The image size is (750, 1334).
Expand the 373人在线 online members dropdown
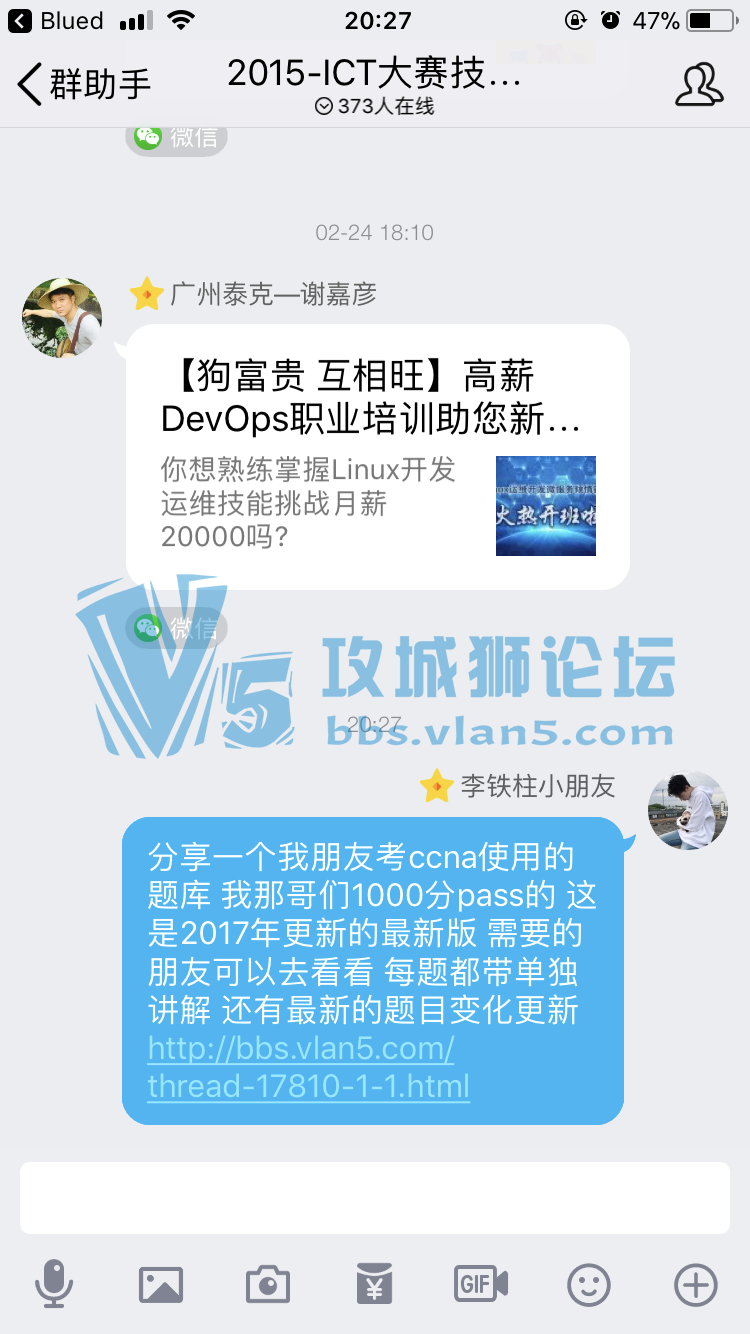[x=374, y=107]
